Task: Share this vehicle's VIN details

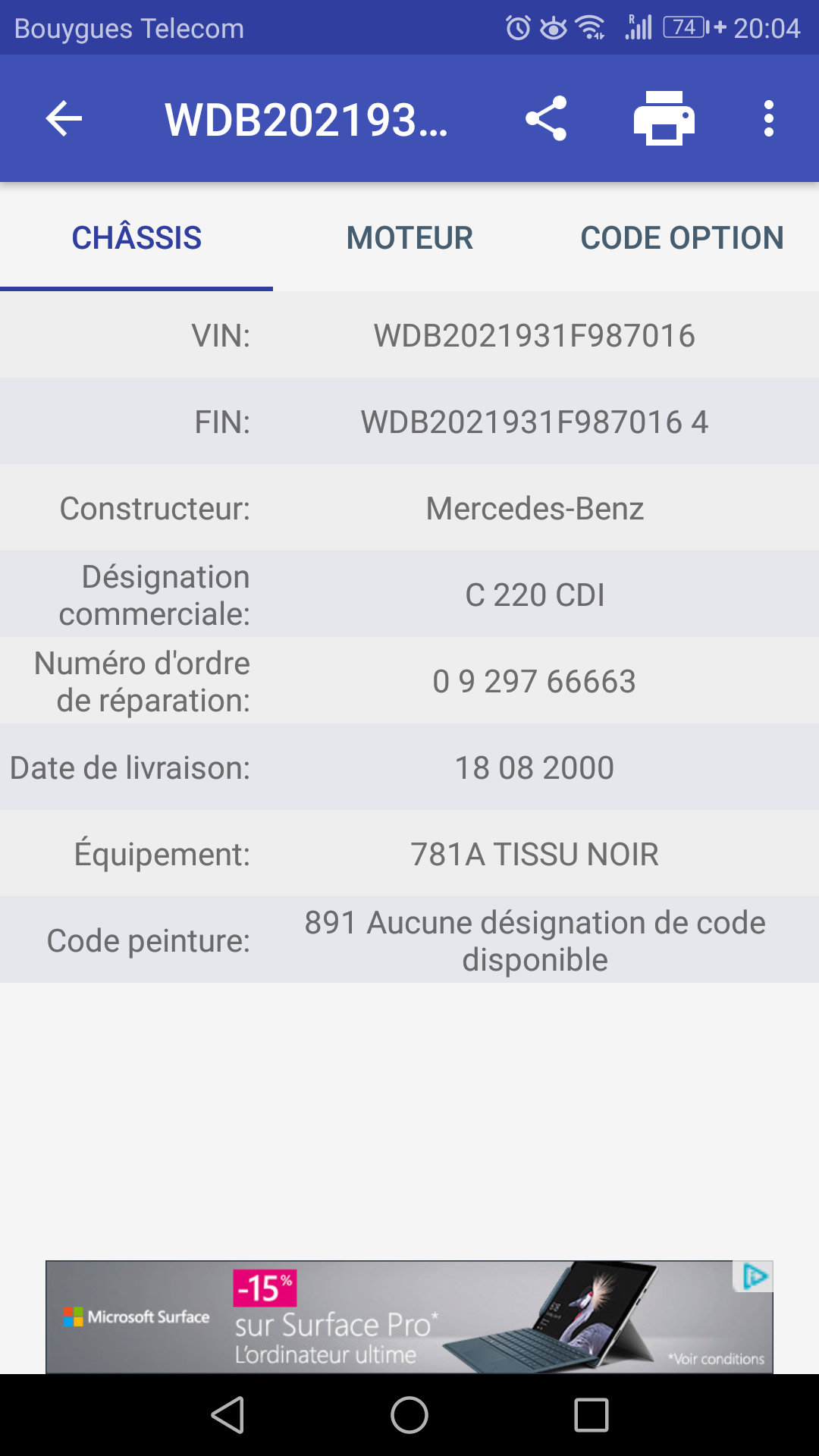Action: (546, 118)
